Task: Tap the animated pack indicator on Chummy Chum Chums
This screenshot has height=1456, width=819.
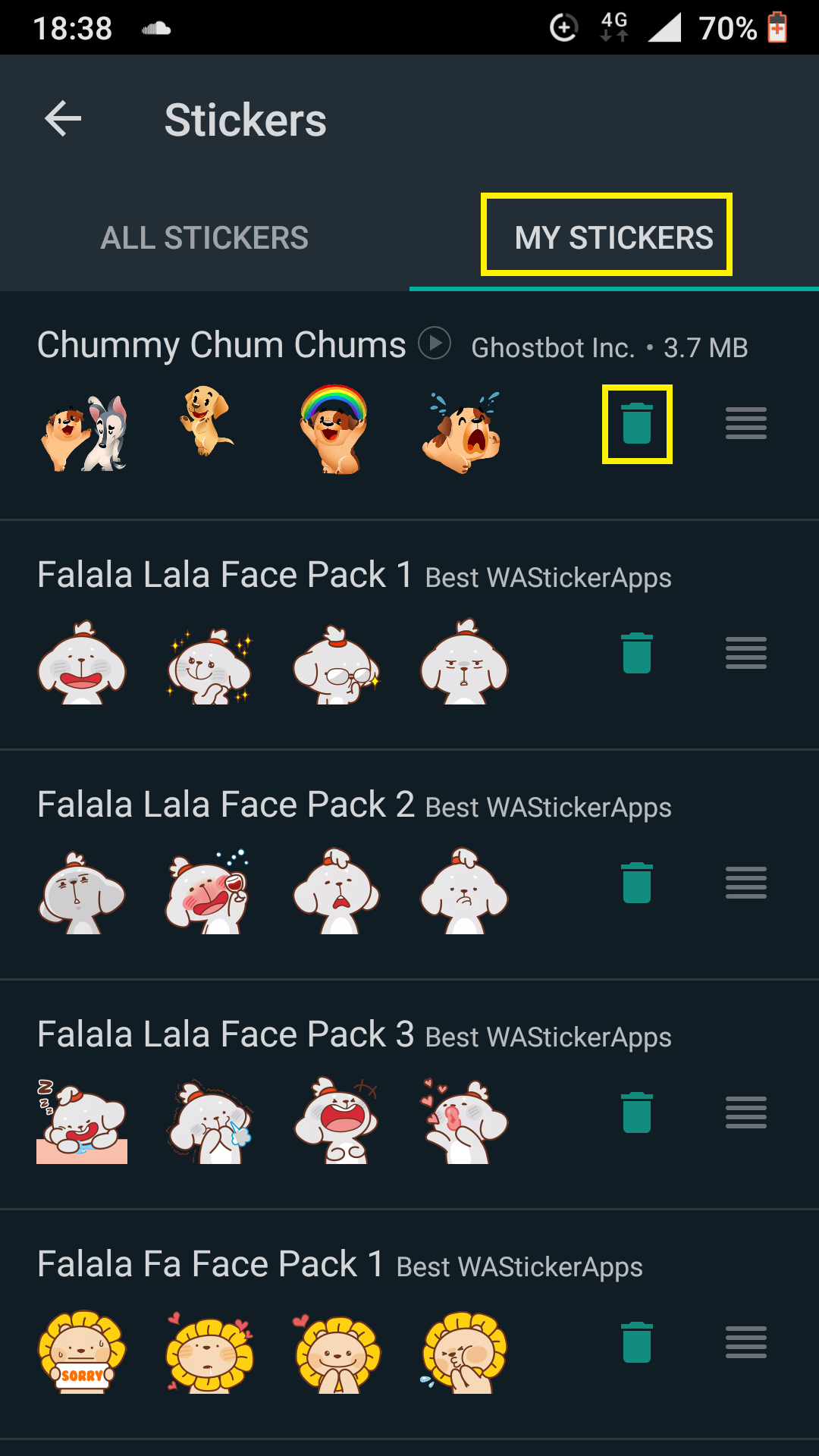Action: point(435,343)
